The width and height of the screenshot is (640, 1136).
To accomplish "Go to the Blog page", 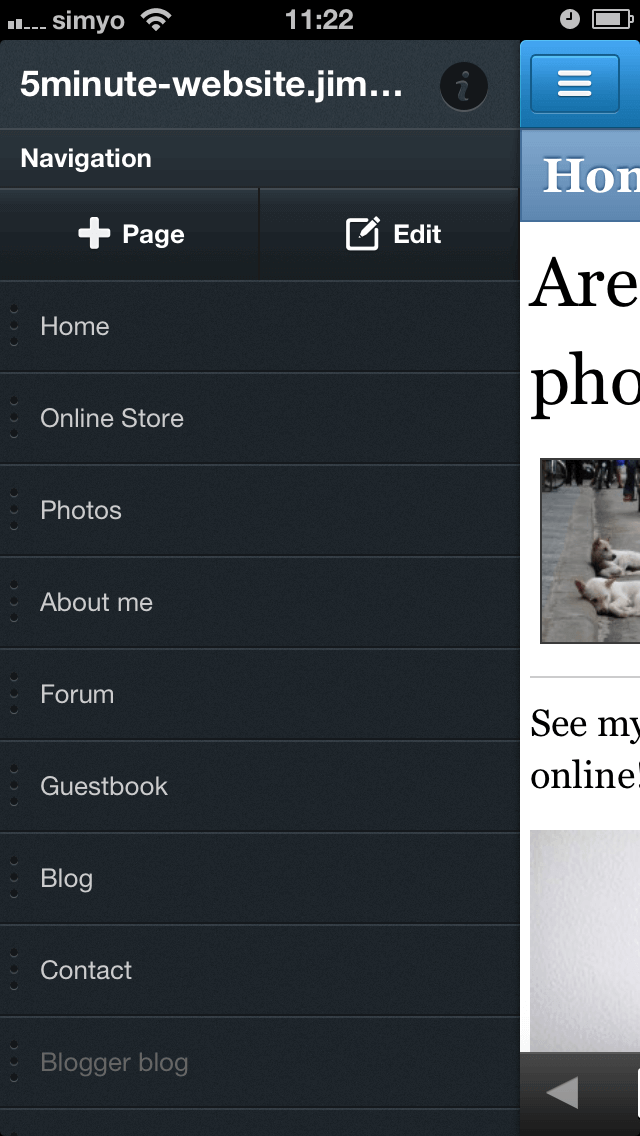I will 259,879.
